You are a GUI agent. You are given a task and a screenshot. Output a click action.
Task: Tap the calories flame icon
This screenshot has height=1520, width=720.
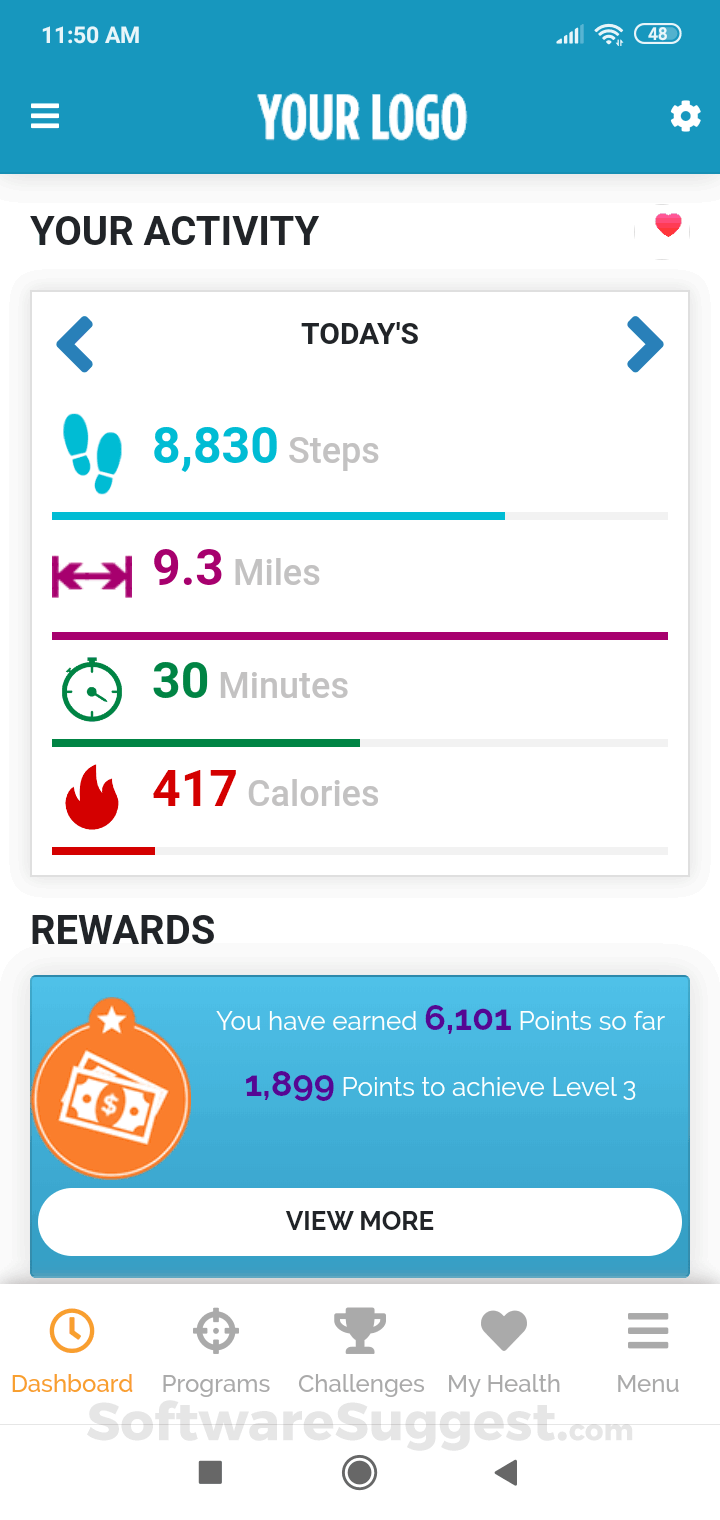click(91, 795)
